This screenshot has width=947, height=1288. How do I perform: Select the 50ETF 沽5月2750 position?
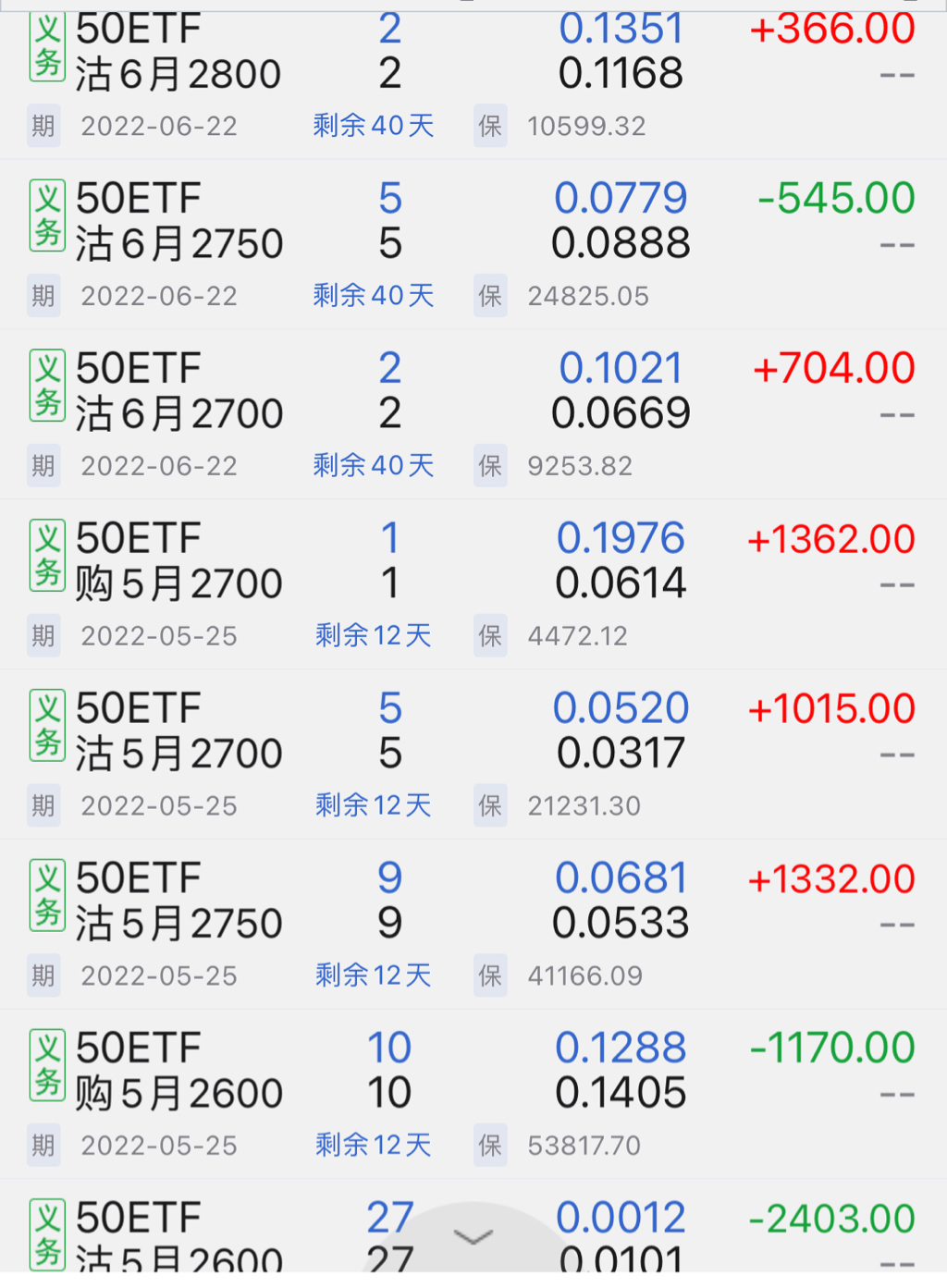point(178,902)
